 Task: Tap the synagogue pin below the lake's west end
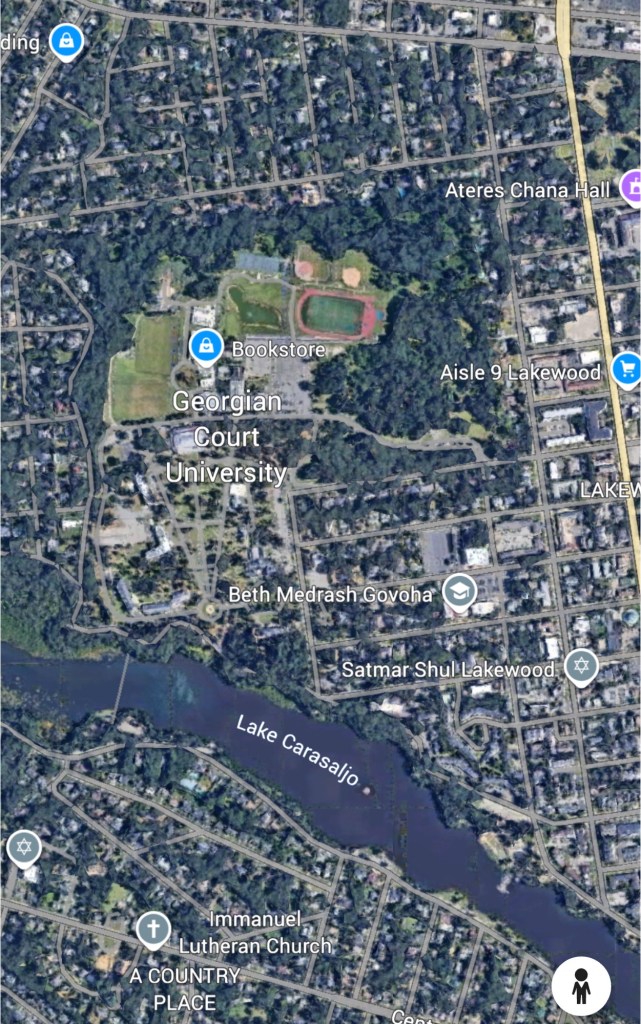coord(24,849)
